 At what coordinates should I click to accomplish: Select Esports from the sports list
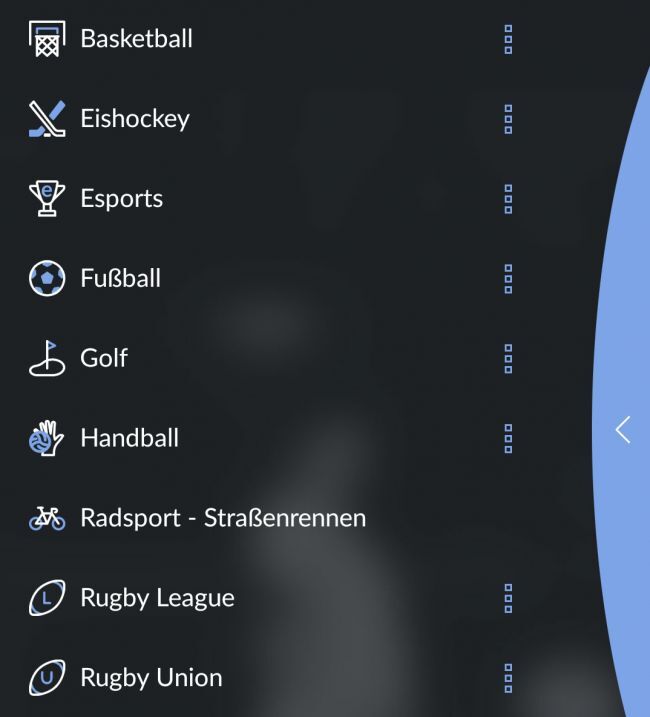(x=121, y=199)
